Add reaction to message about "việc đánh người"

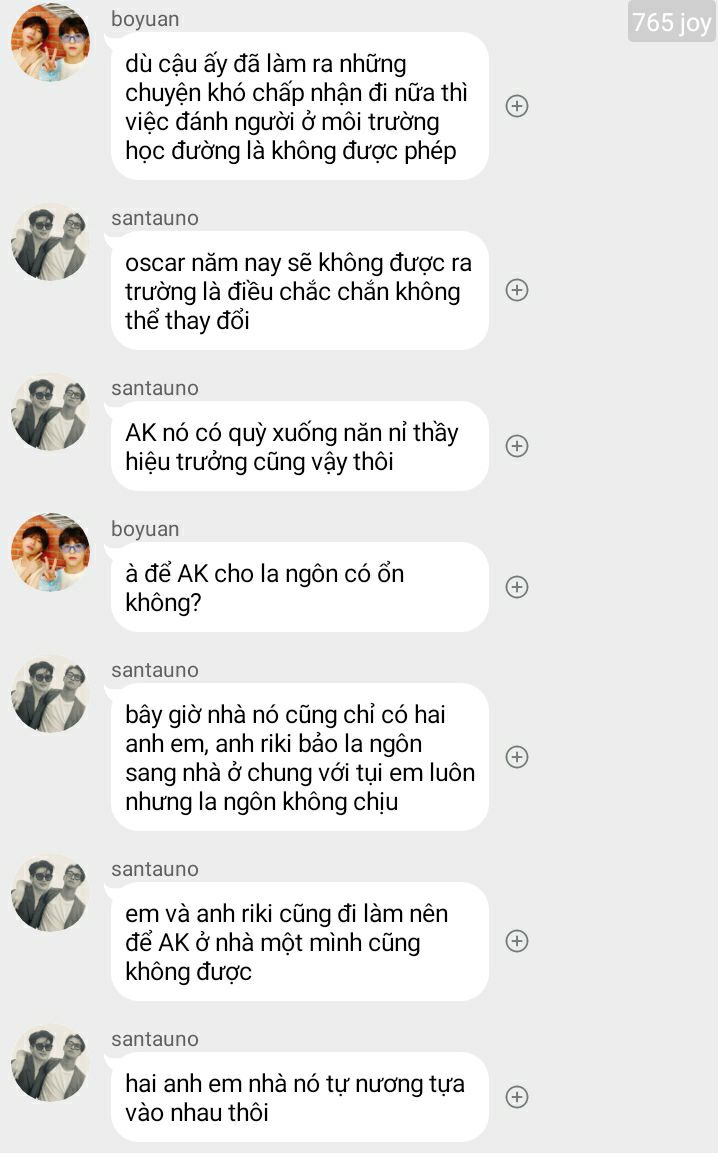[x=517, y=106]
